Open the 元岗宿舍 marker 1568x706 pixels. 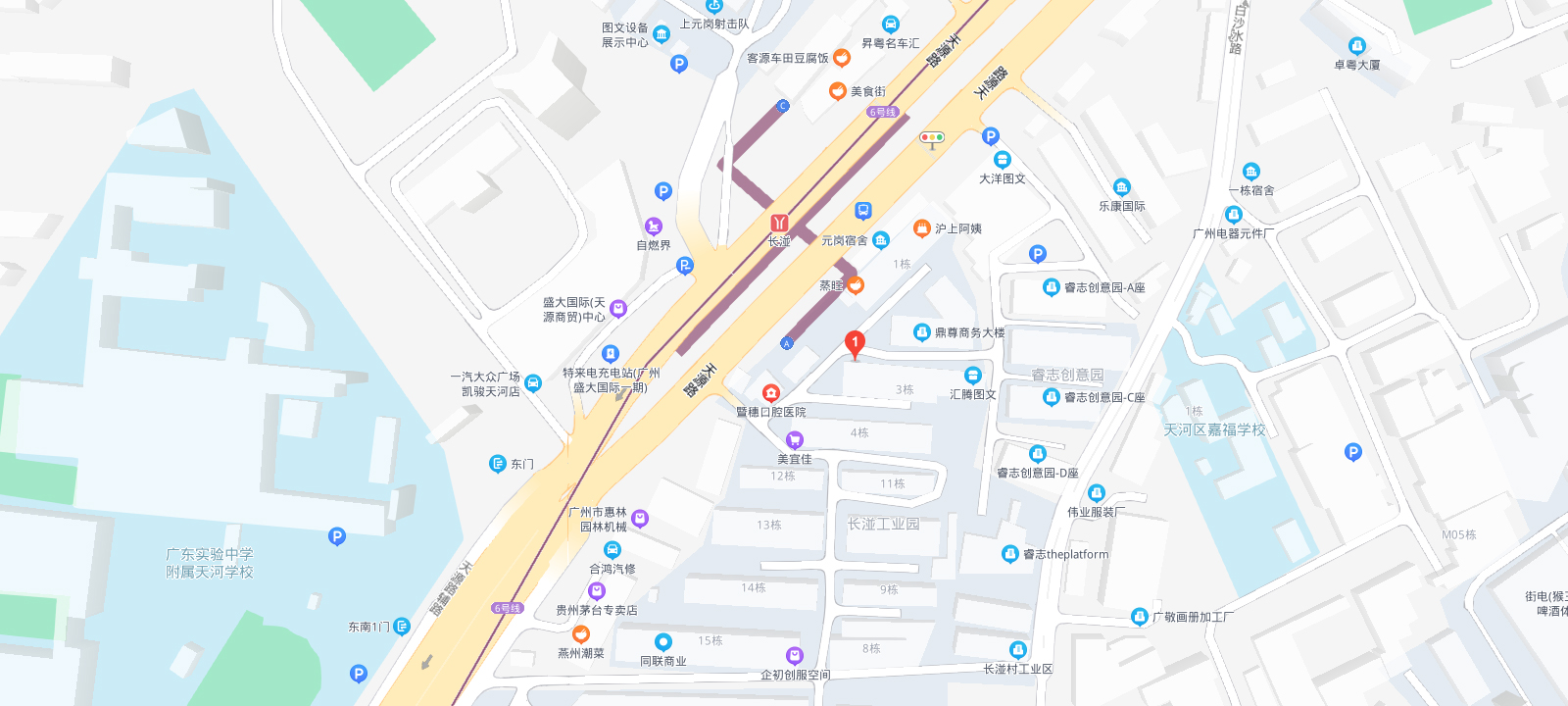(881, 240)
